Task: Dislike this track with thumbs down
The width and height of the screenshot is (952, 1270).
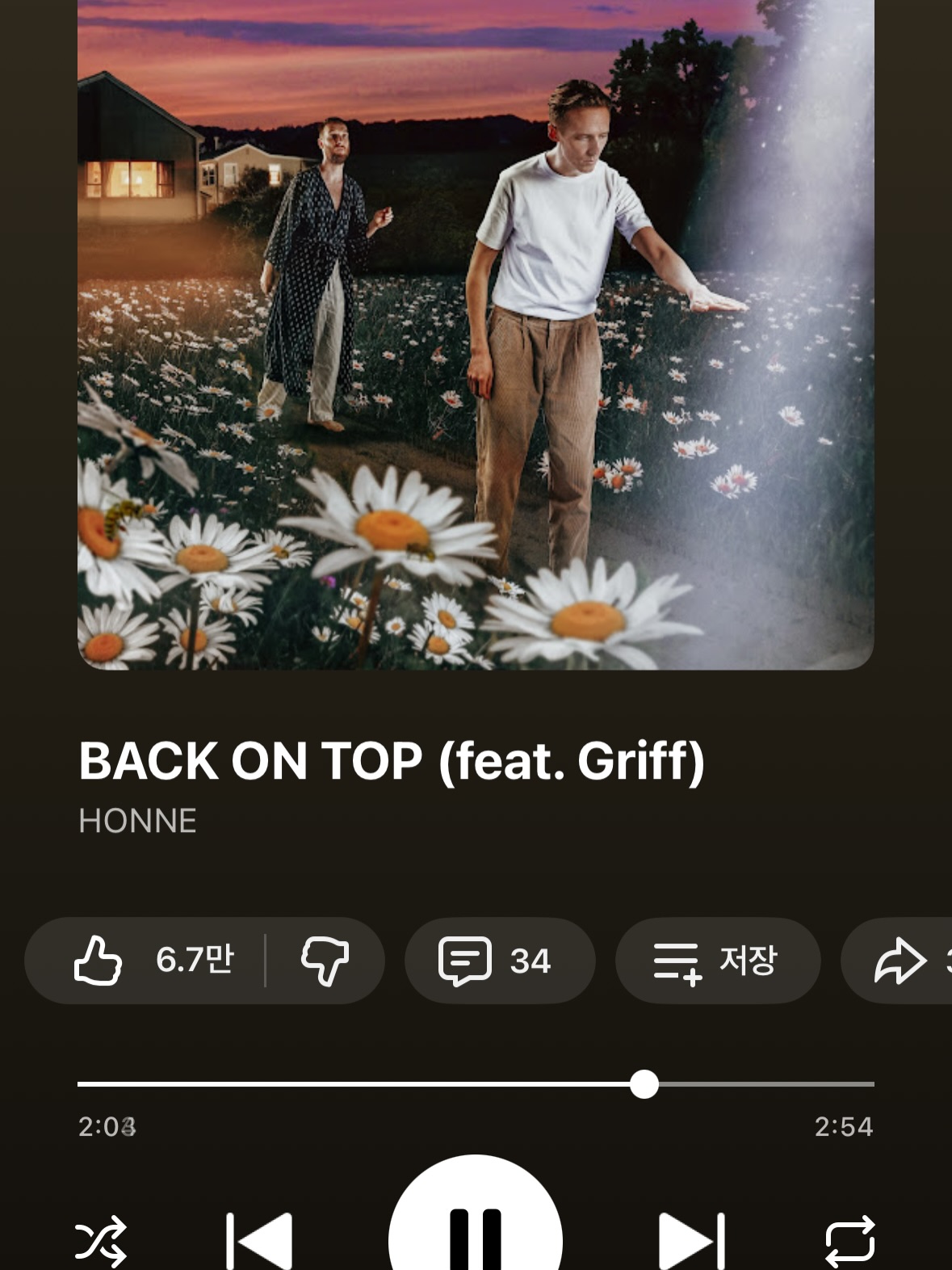Action: [325, 961]
